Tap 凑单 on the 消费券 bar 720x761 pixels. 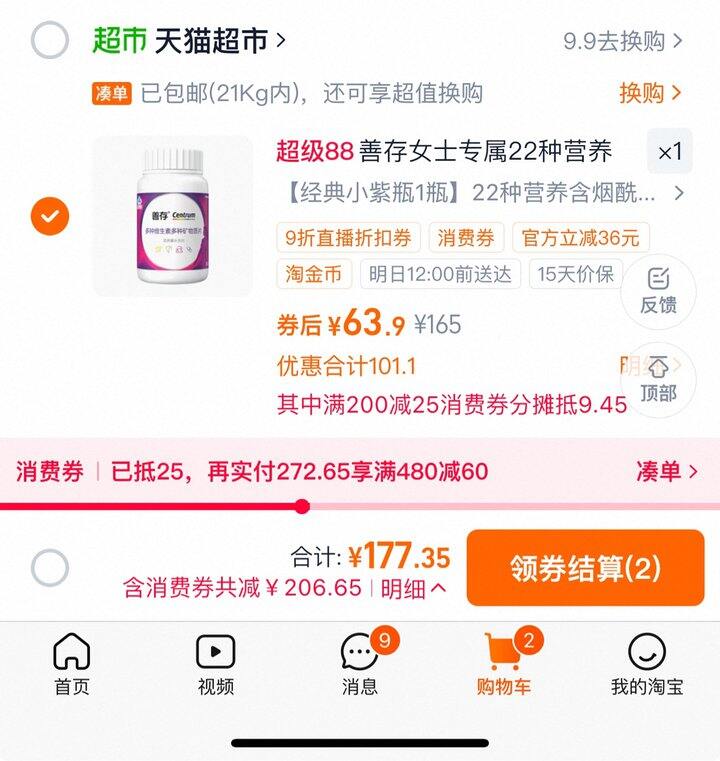(x=666, y=471)
